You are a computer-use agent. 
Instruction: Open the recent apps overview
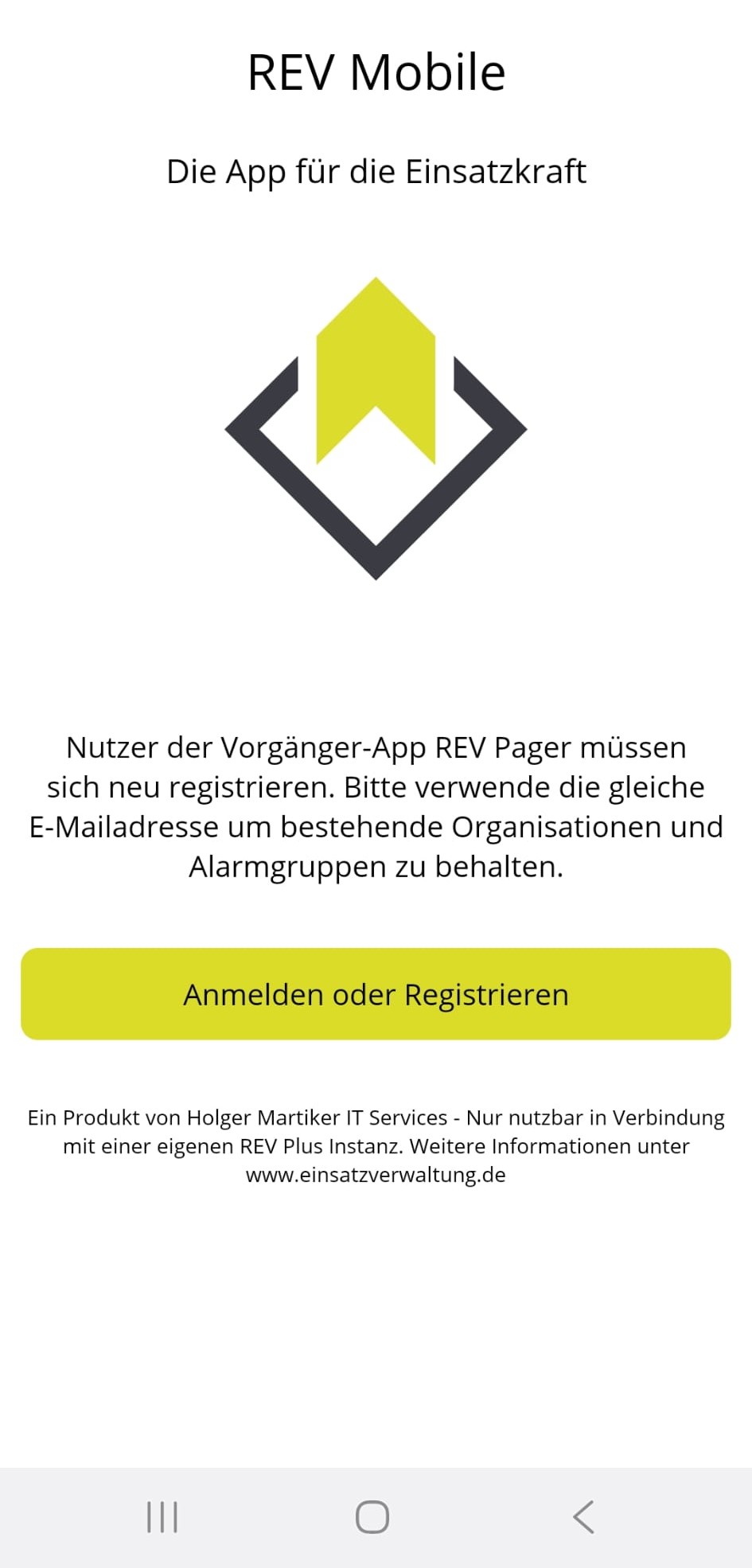click(x=162, y=1517)
